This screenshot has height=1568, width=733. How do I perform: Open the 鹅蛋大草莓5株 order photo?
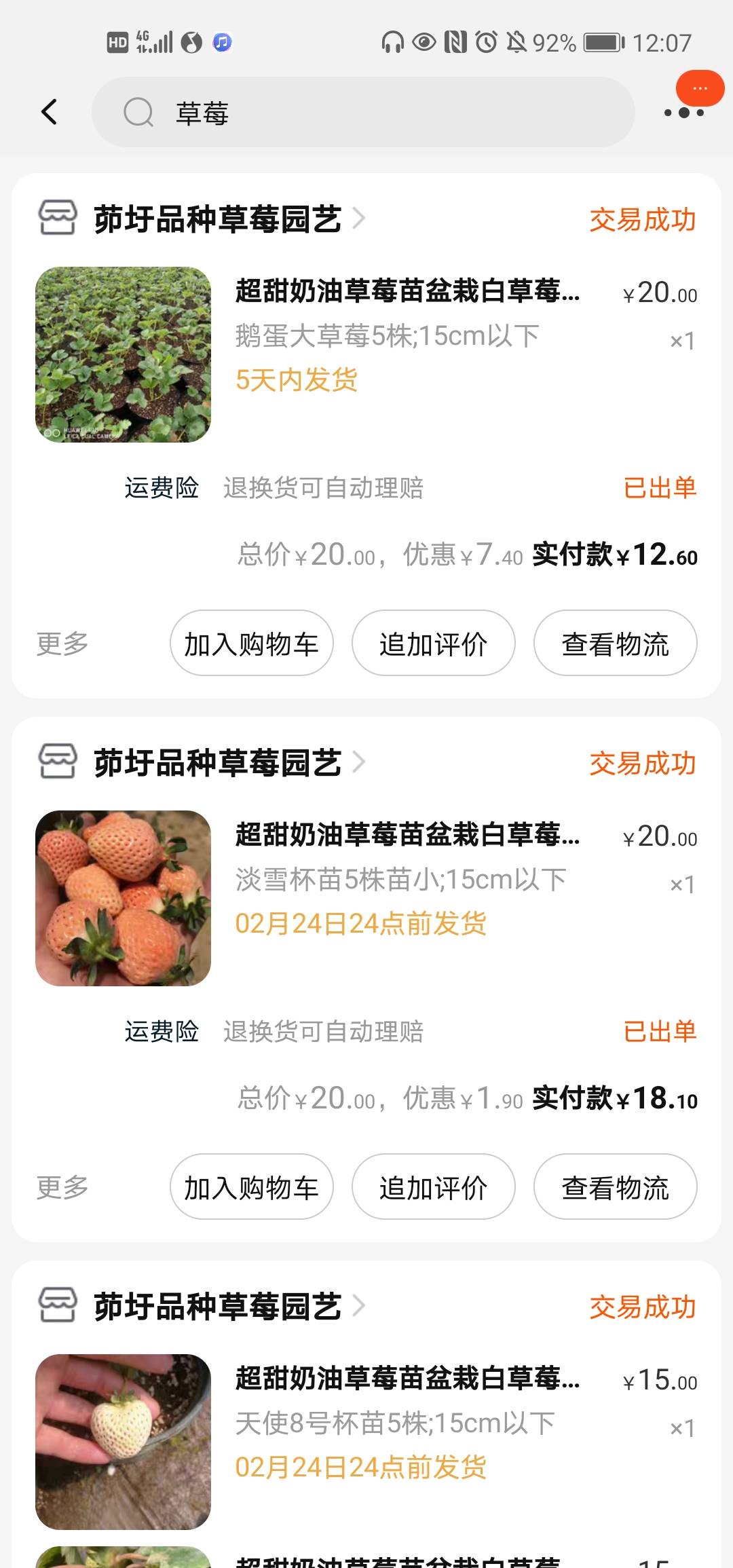pos(123,354)
